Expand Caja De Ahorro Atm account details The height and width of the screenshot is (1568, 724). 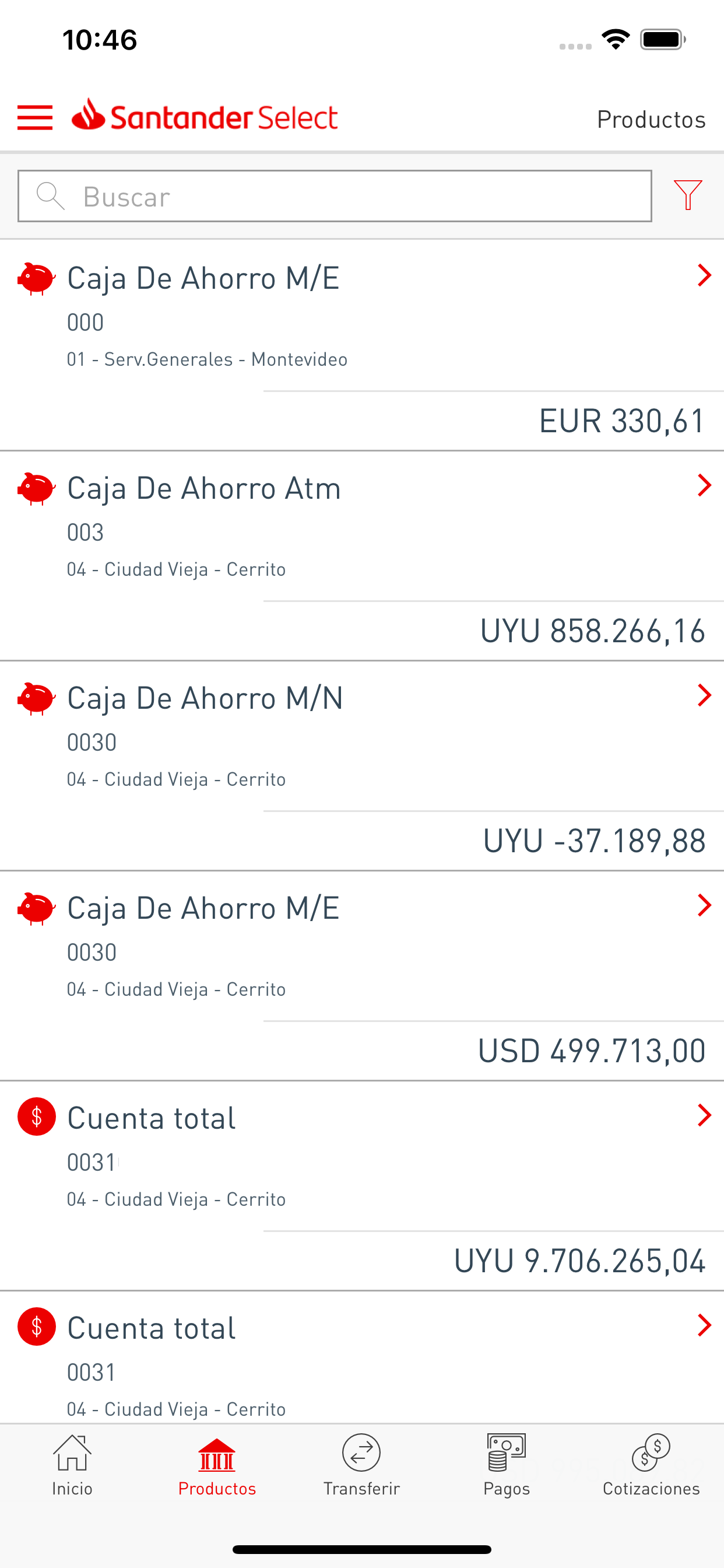tap(704, 485)
